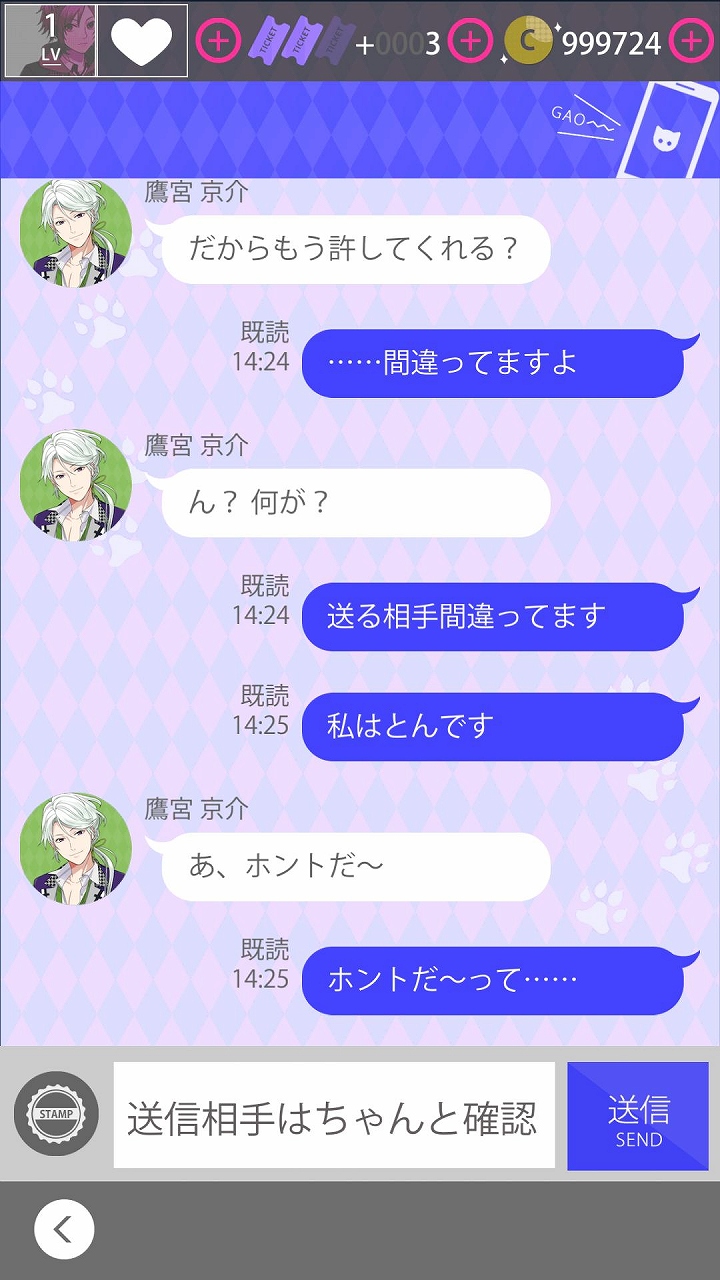720x1280 pixels.
Task: Tap the plus button beside the heart
Action: coord(218,41)
